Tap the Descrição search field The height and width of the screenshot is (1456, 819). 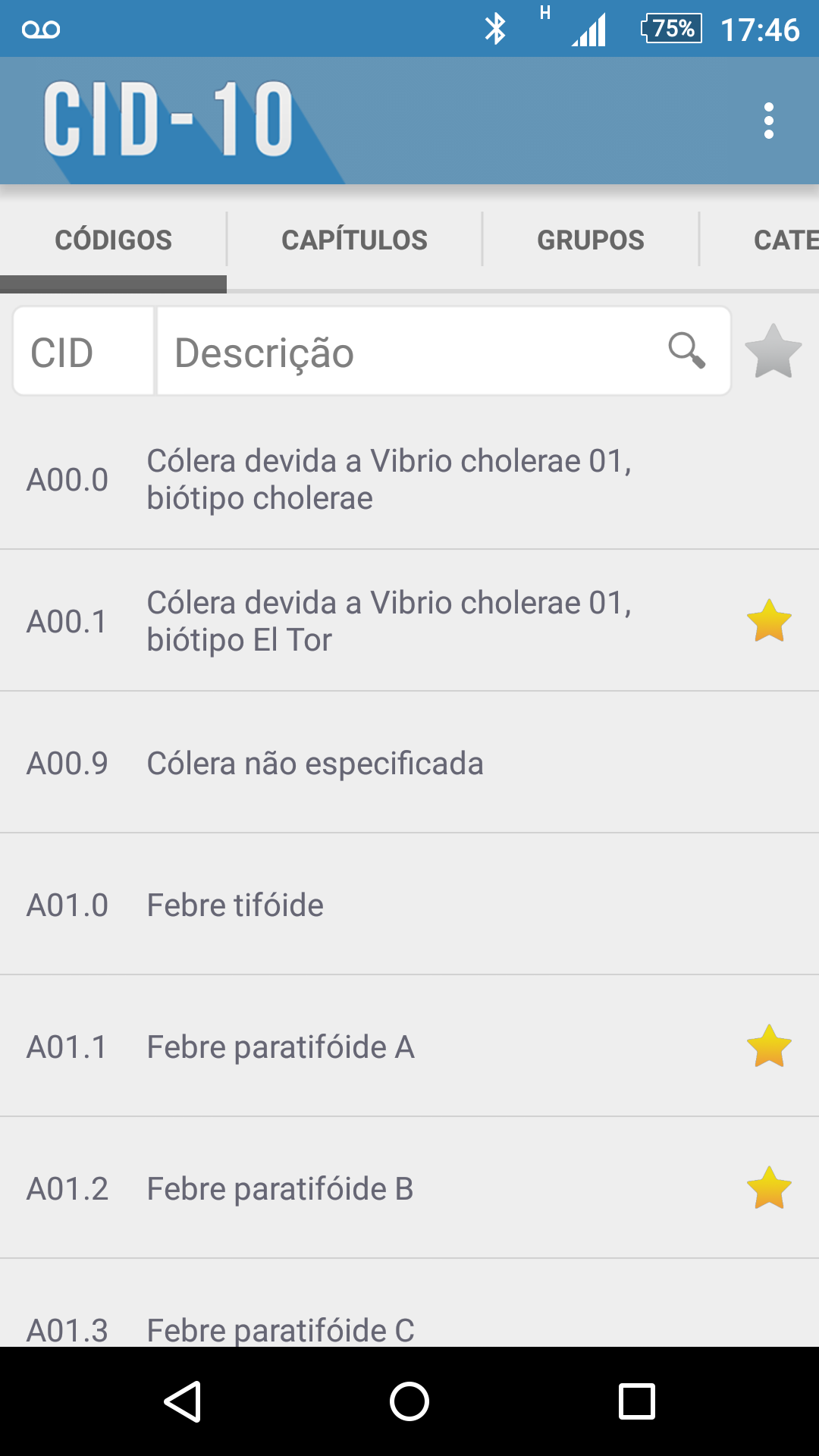(409, 353)
